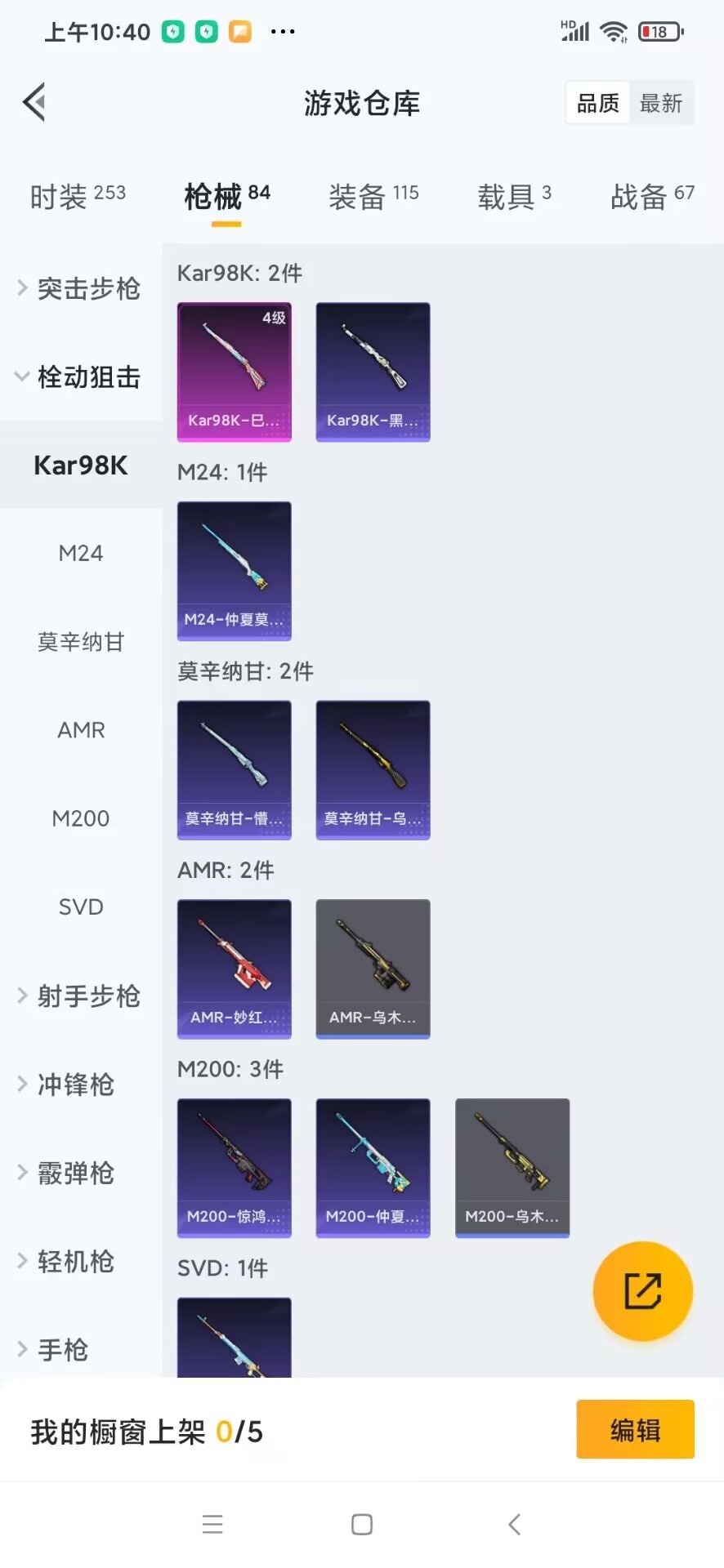This screenshot has width=724, height=1568.
Task: Select SVD in the sidebar
Action: pyautogui.click(x=80, y=906)
